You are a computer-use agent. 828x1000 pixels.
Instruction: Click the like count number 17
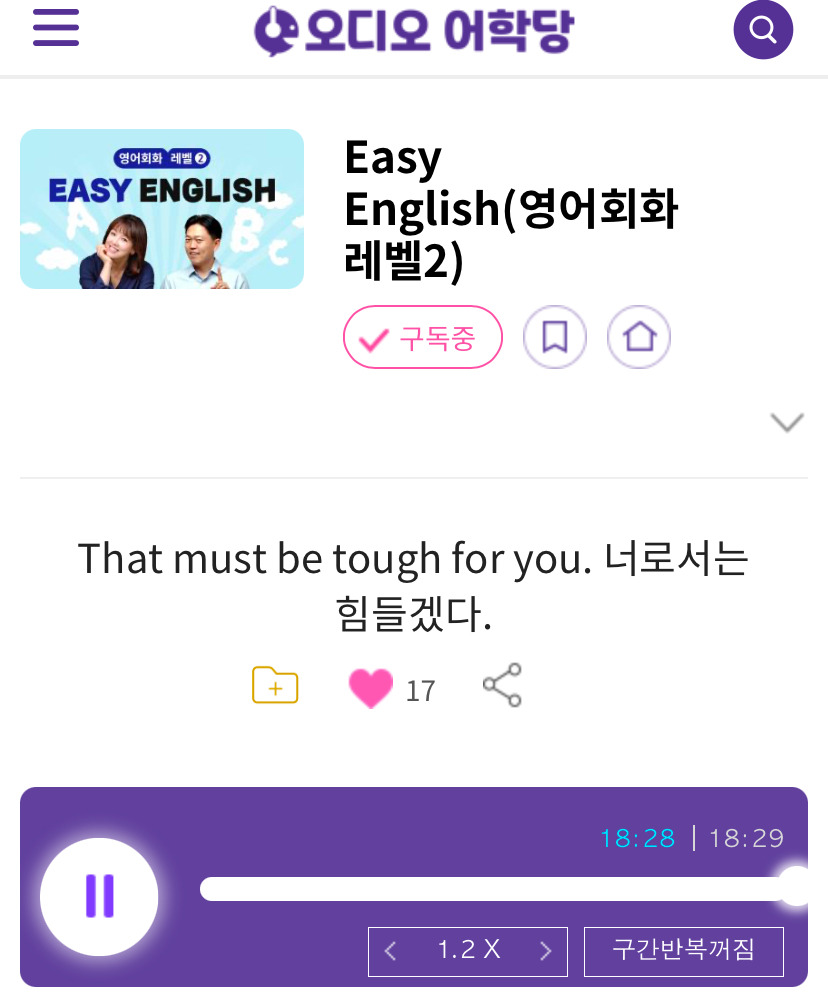tap(422, 690)
